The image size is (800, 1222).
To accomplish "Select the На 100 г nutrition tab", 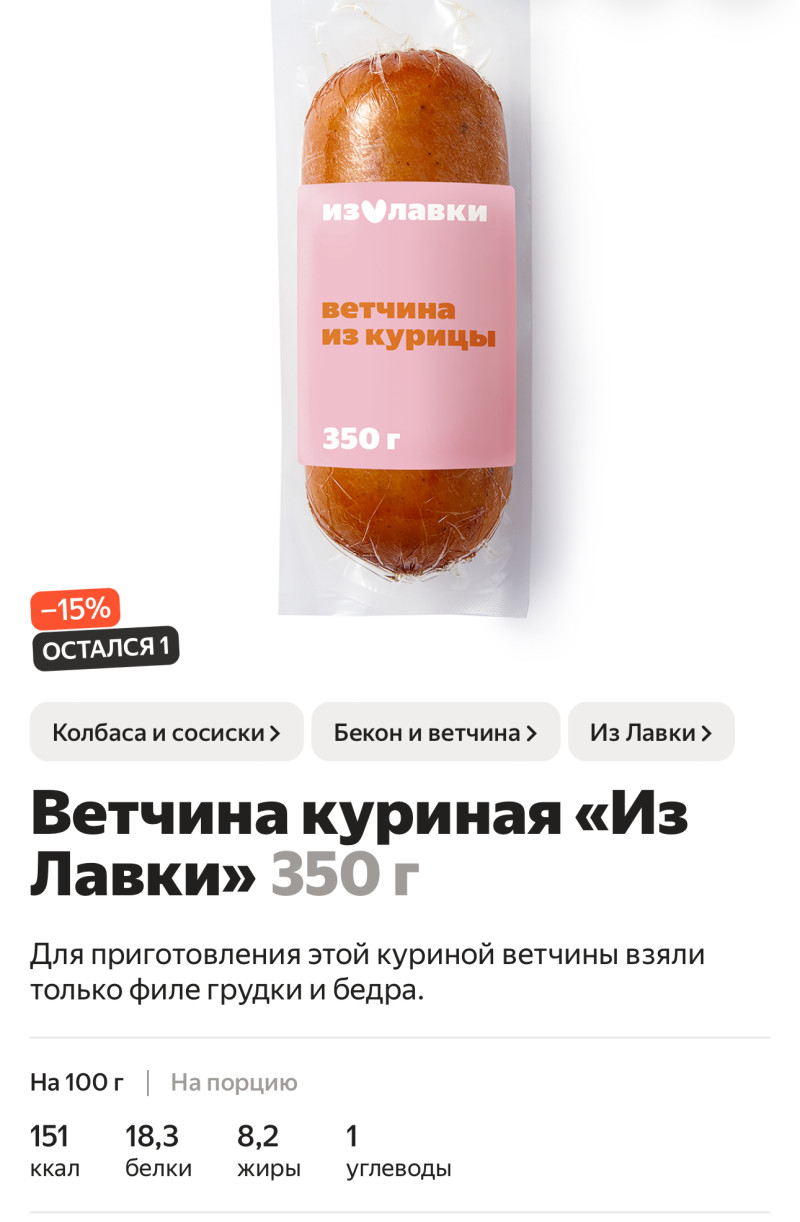I will point(77,1082).
